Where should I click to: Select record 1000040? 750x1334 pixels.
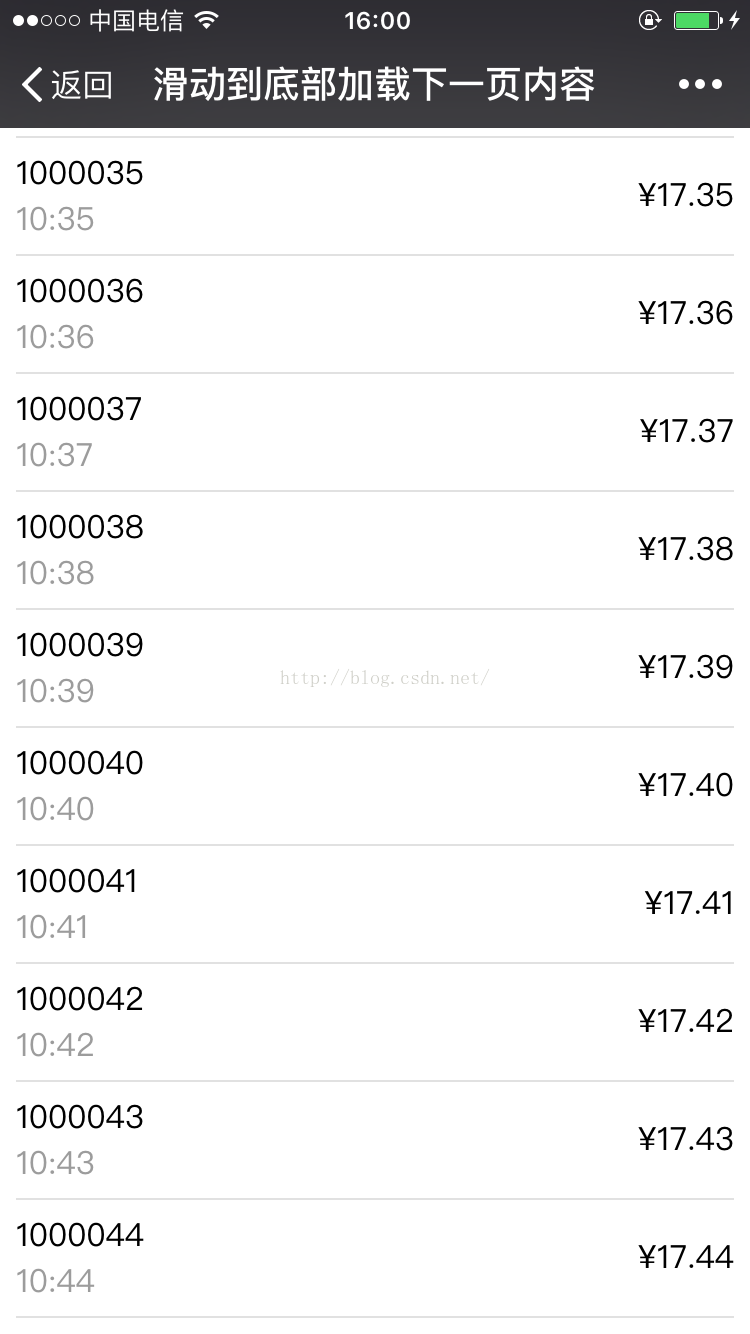tap(375, 786)
